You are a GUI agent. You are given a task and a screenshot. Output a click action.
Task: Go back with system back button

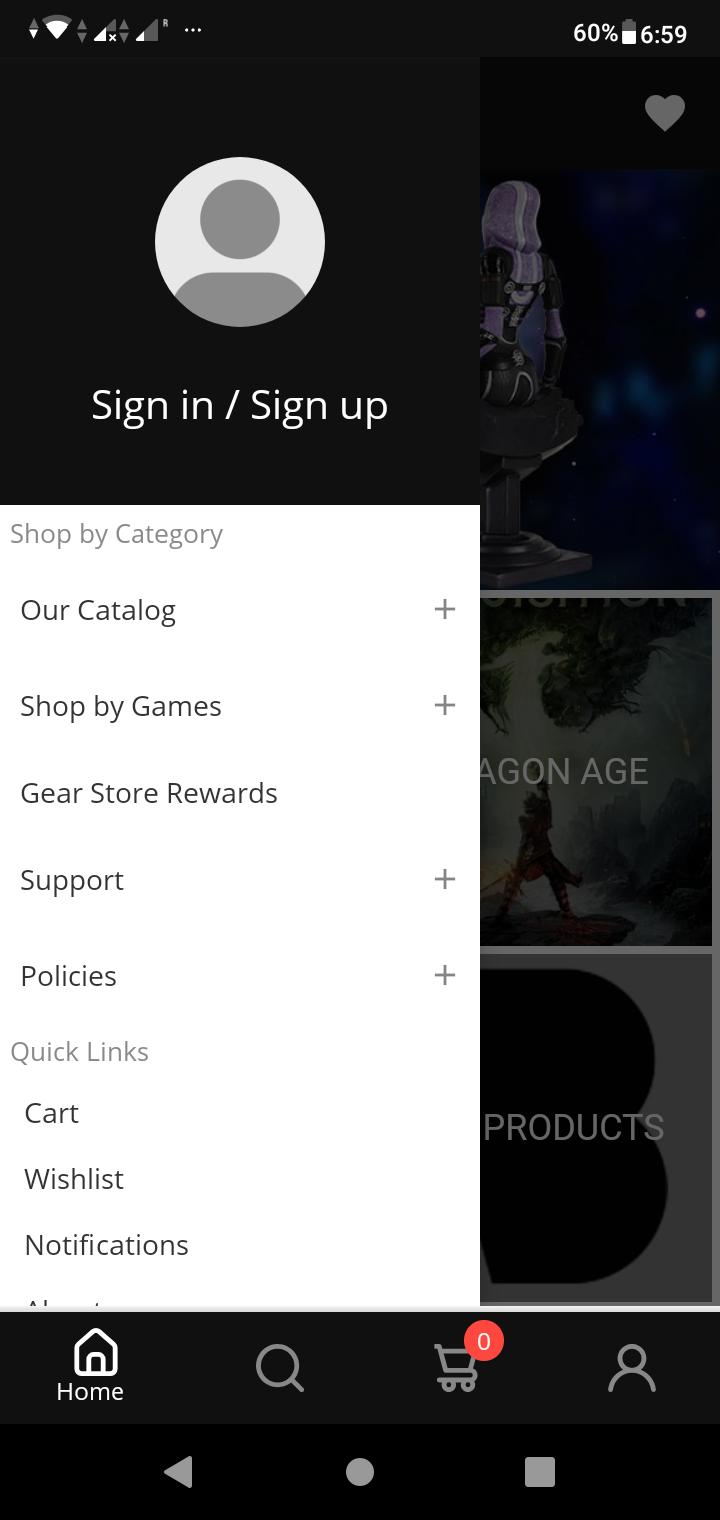pos(179,1472)
